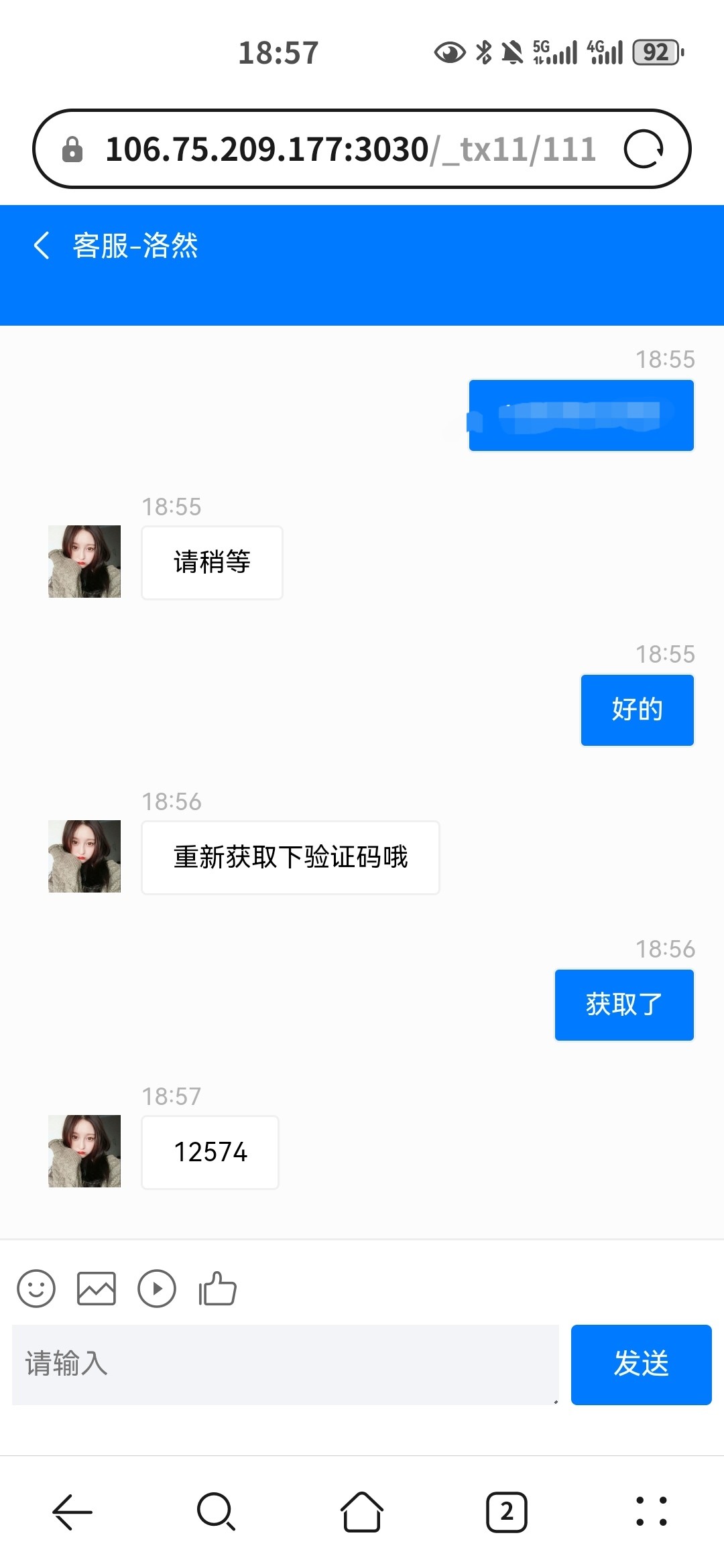724x1568 pixels.
Task: Focus the 请输入 message field
Action: click(286, 1364)
